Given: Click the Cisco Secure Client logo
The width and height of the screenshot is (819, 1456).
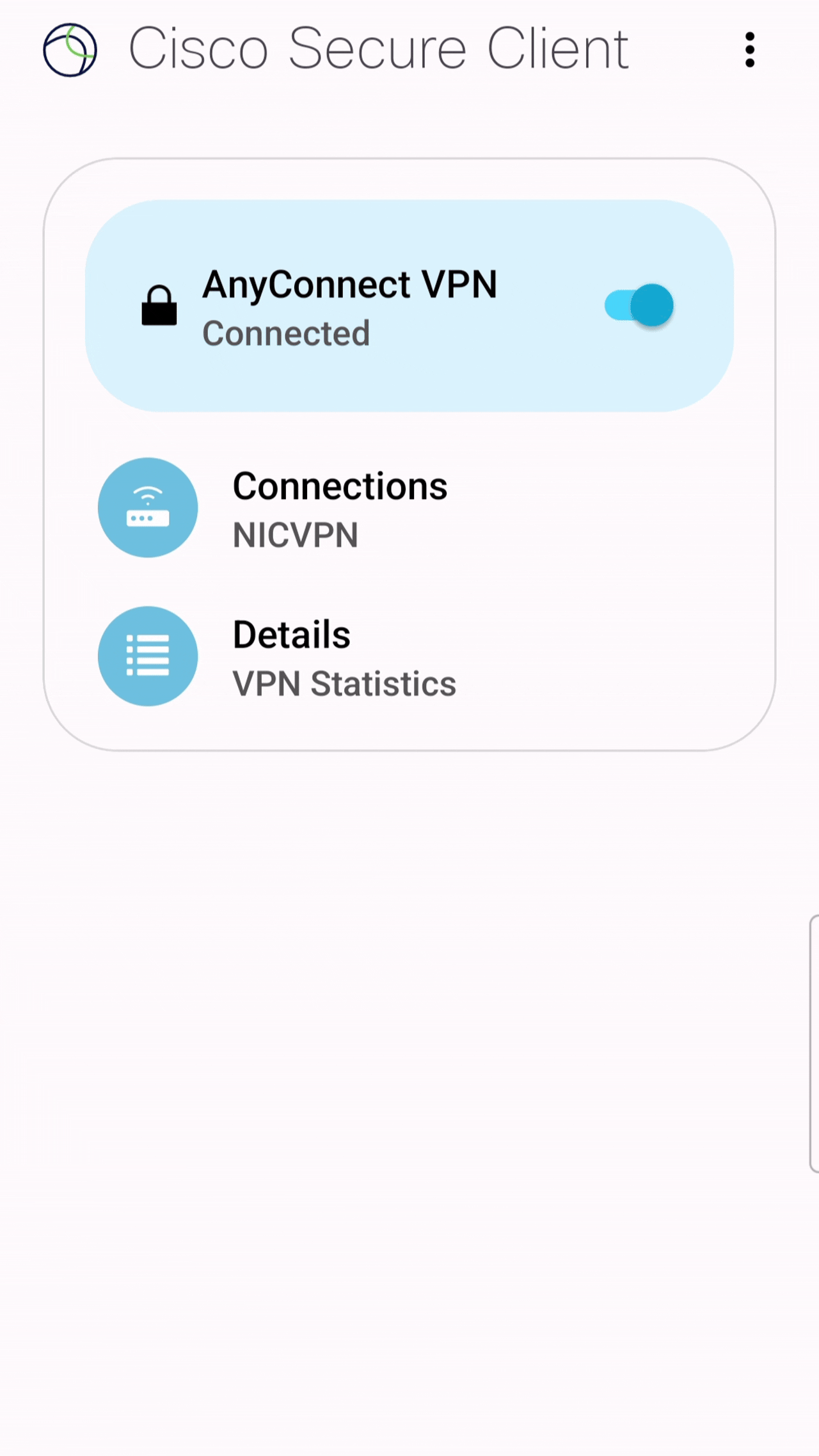Looking at the screenshot, I should click(x=70, y=49).
